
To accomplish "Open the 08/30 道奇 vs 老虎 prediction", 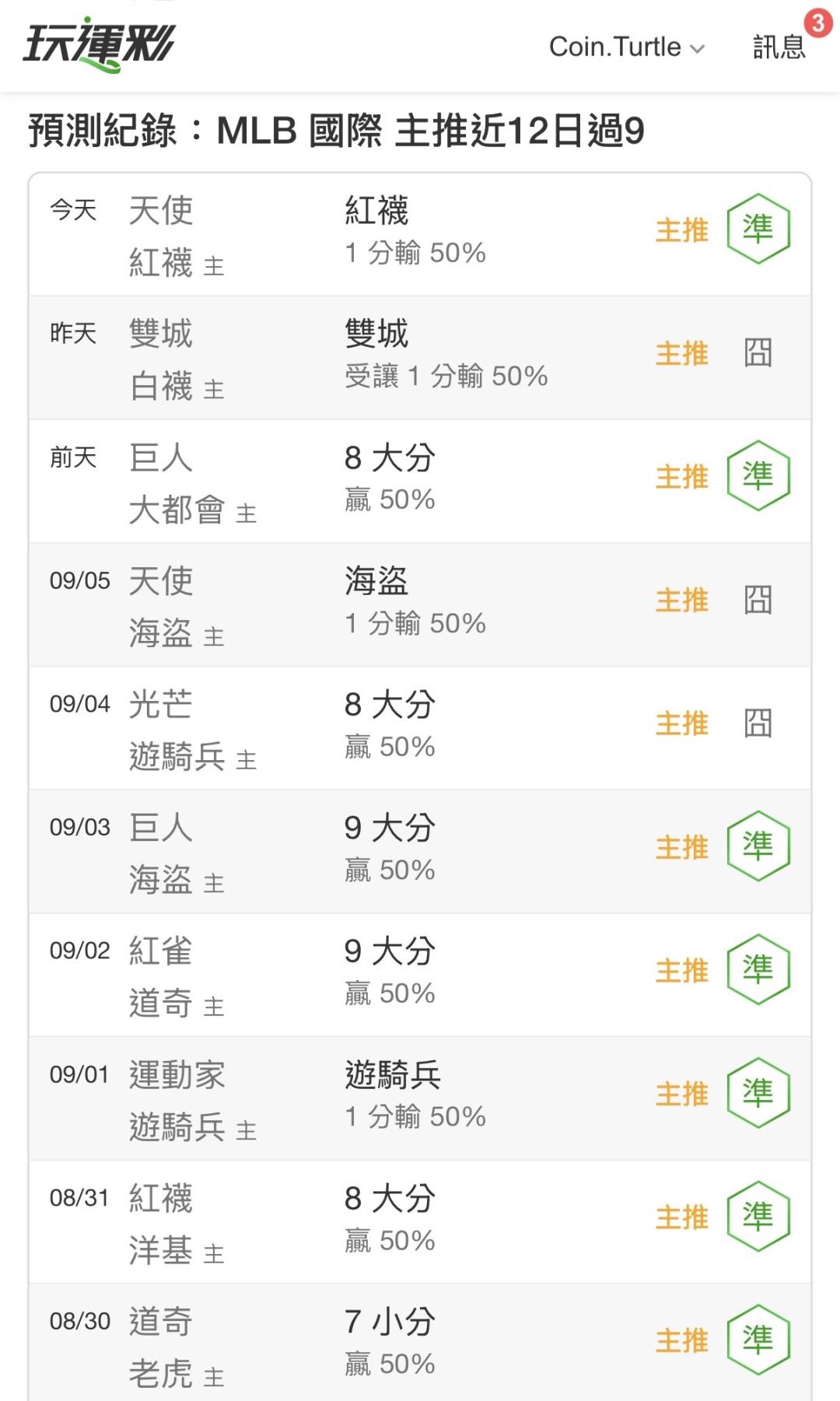I will pyautogui.click(x=420, y=1343).
